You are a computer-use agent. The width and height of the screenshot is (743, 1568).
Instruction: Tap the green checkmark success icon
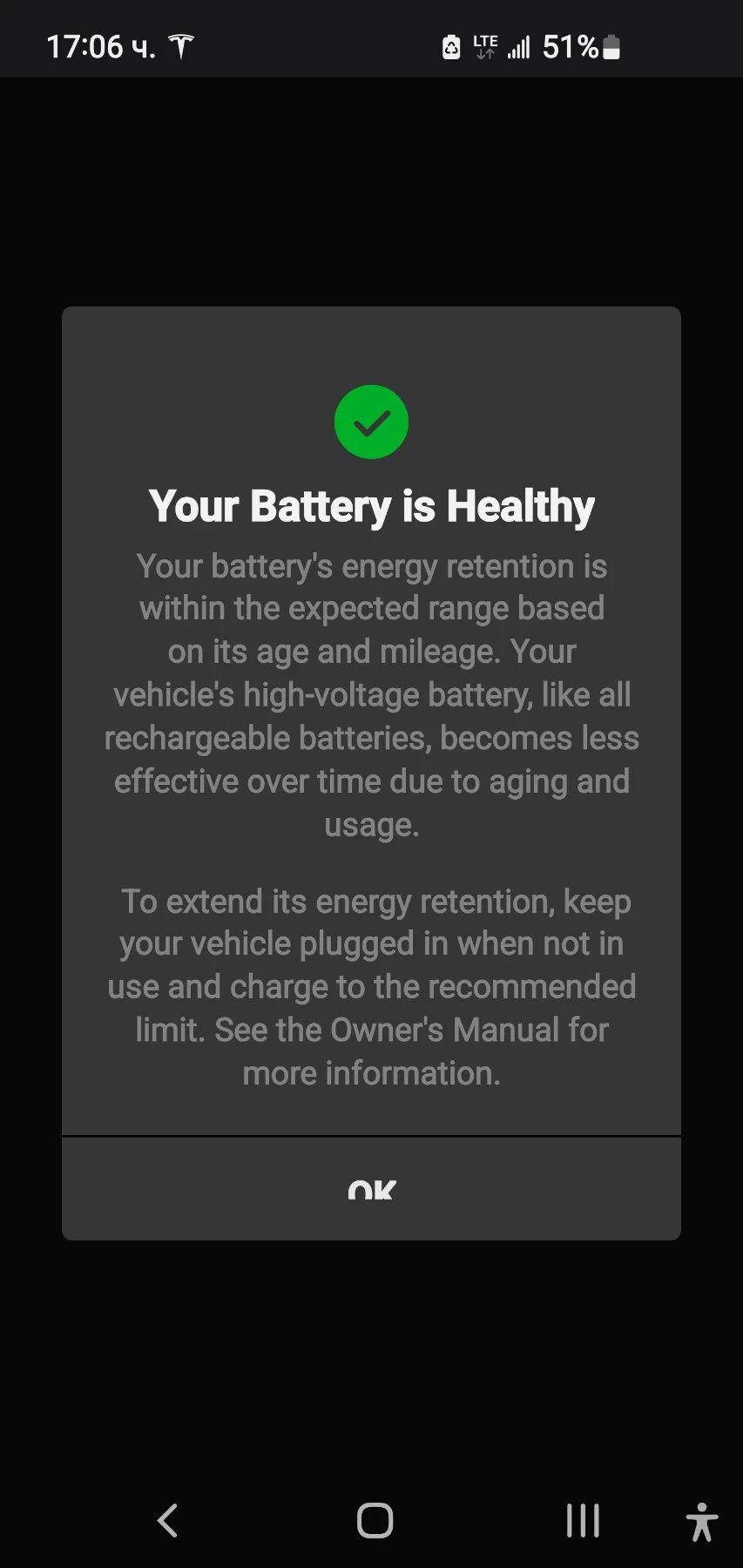pyautogui.click(x=371, y=421)
